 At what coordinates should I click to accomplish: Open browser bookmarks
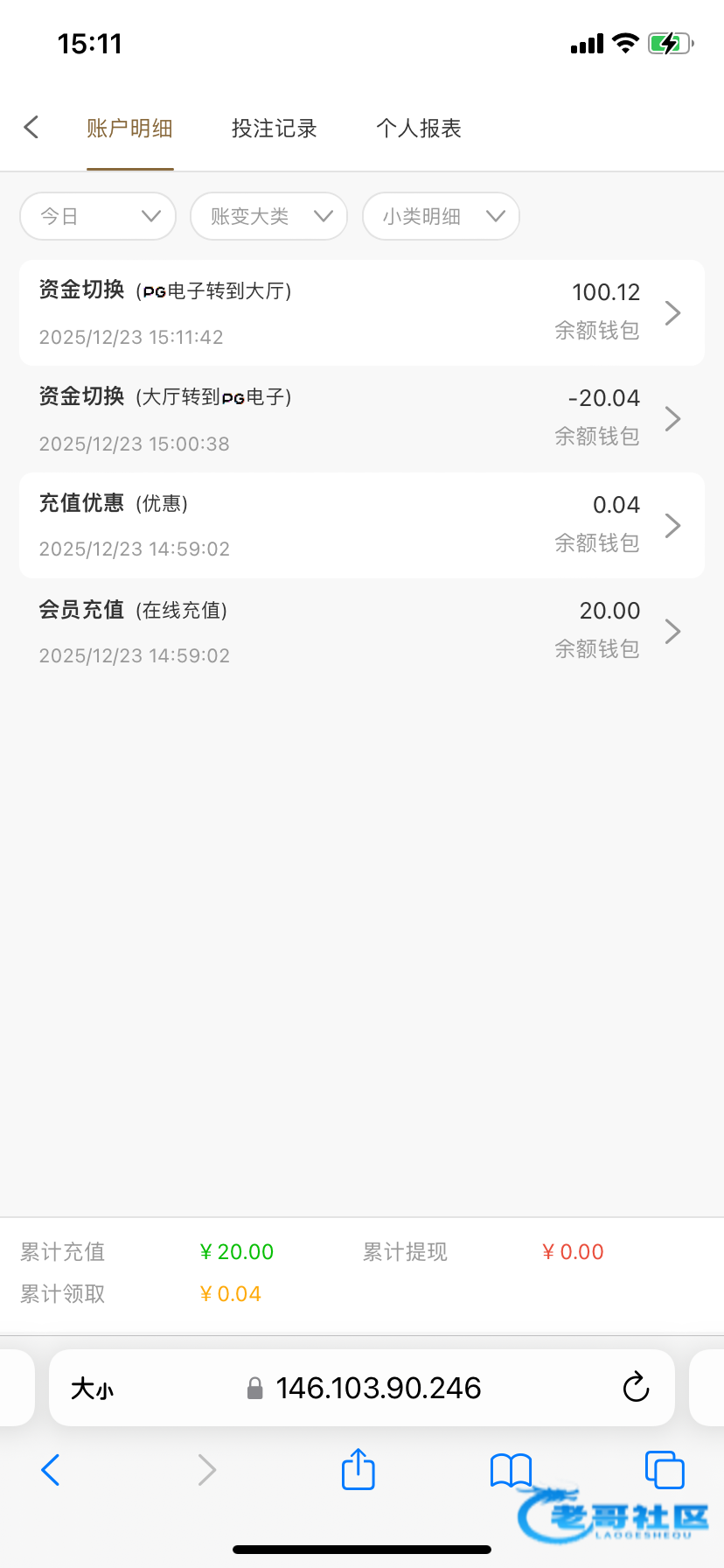[511, 1469]
